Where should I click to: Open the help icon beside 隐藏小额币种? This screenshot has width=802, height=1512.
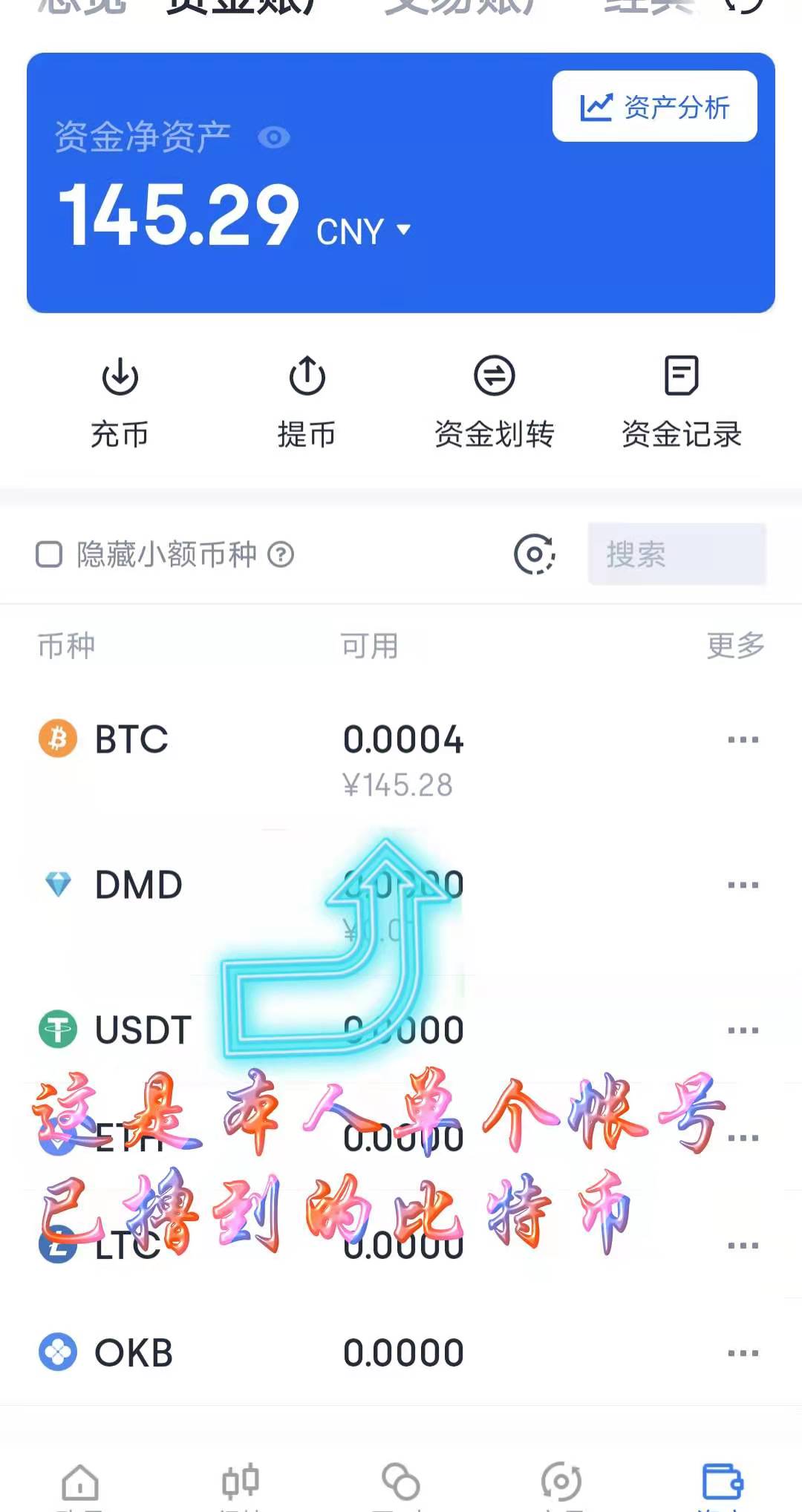(x=281, y=554)
